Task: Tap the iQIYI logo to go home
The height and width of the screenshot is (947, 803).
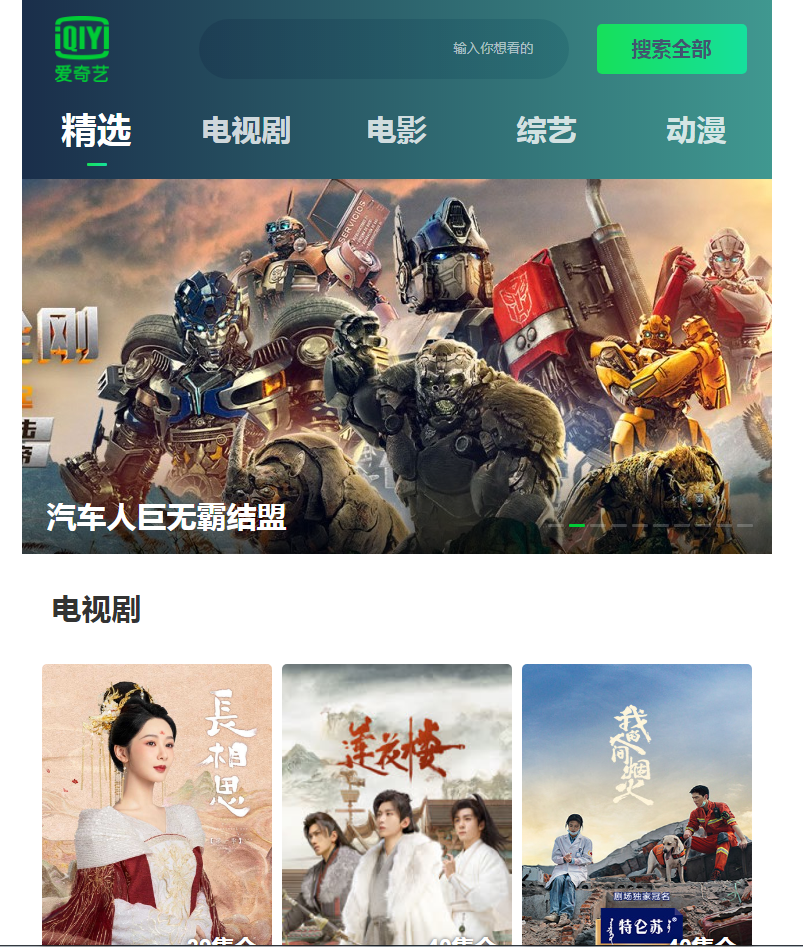Action: 82,49
